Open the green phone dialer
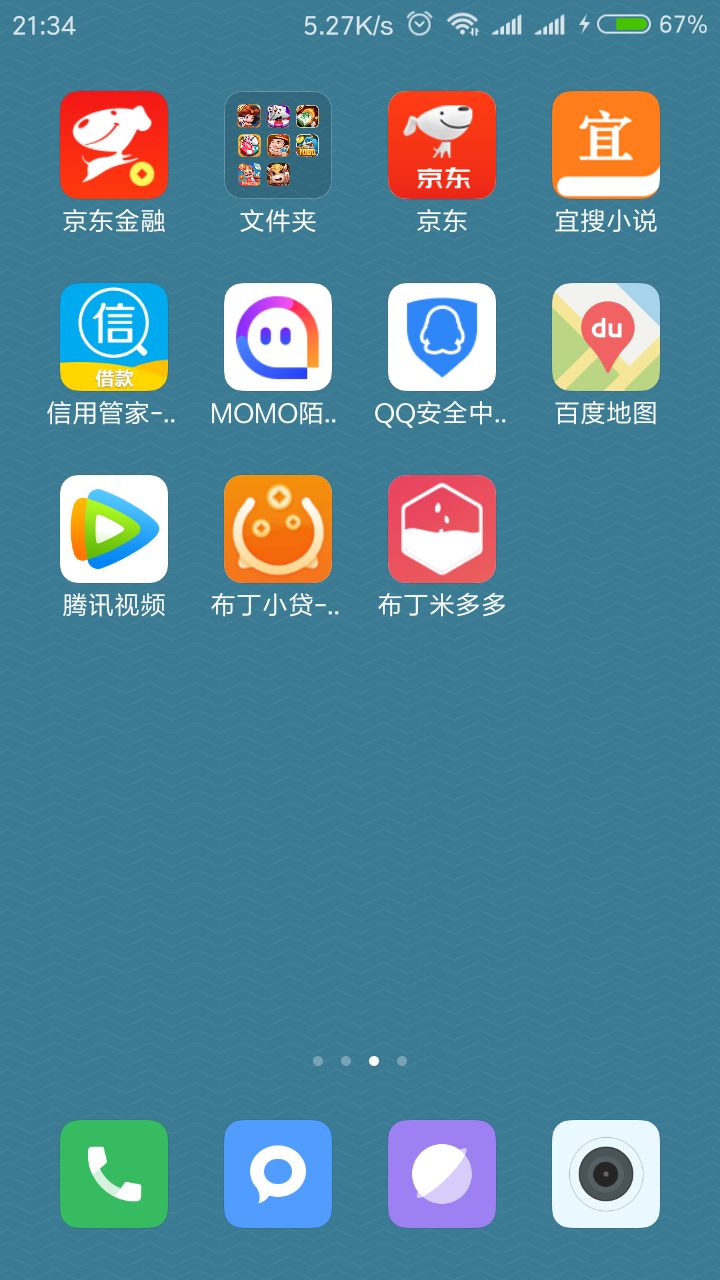 tap(114, 1174)
